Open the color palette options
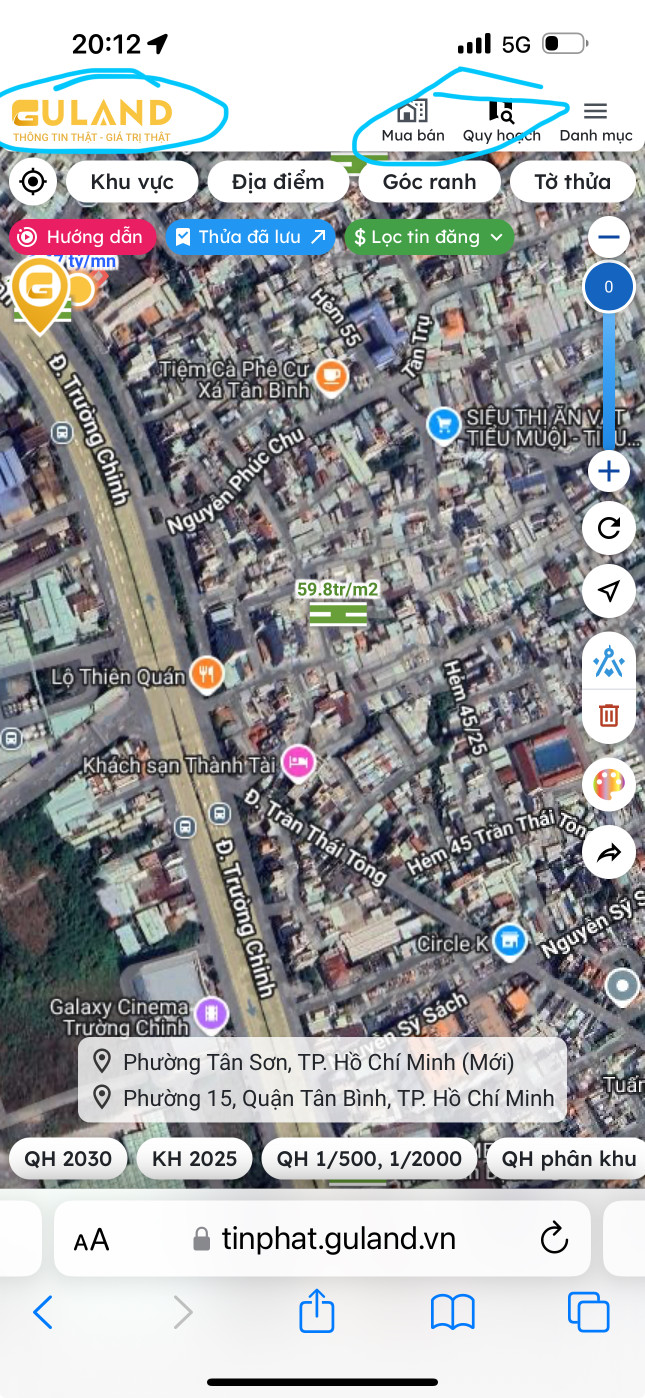 coord(608,784)
